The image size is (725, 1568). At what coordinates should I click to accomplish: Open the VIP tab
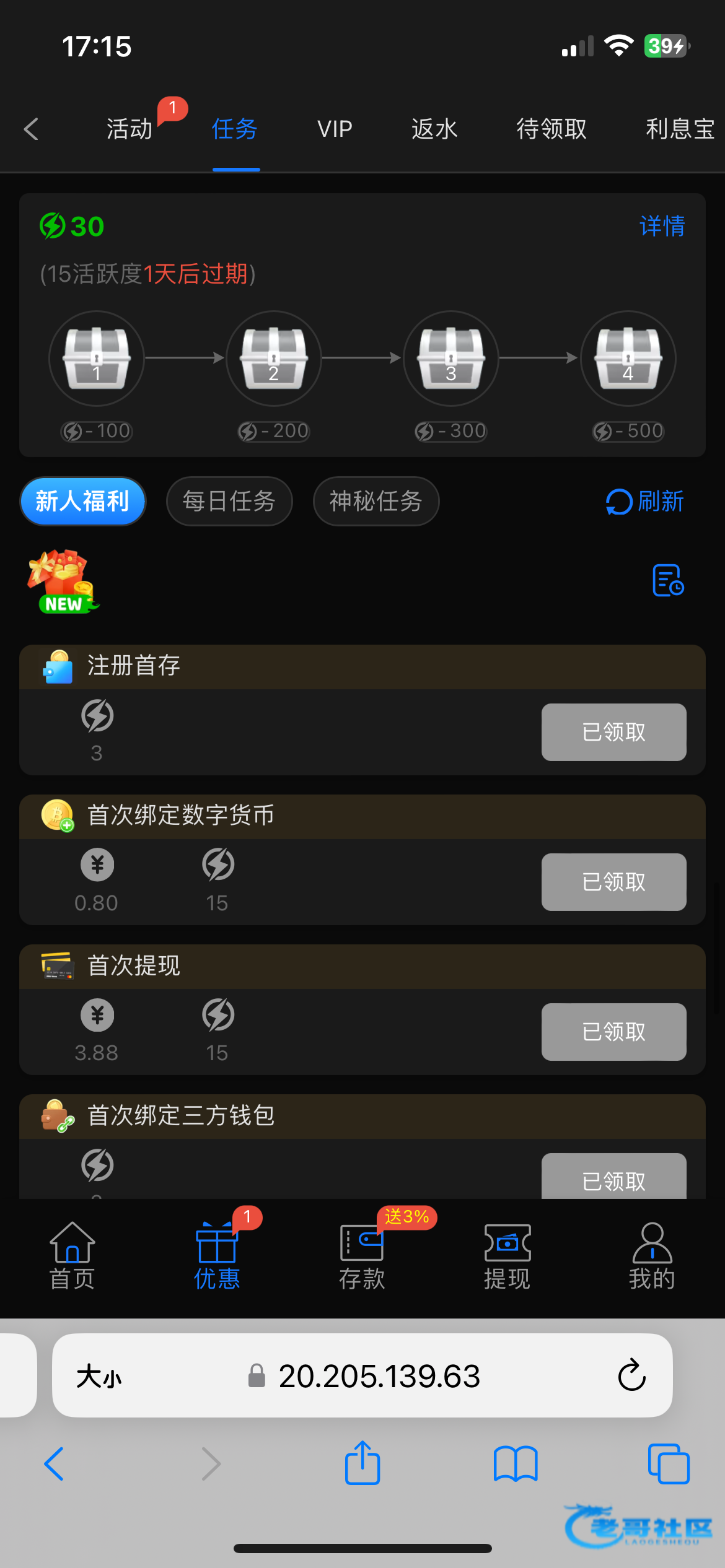coord(335,129)
